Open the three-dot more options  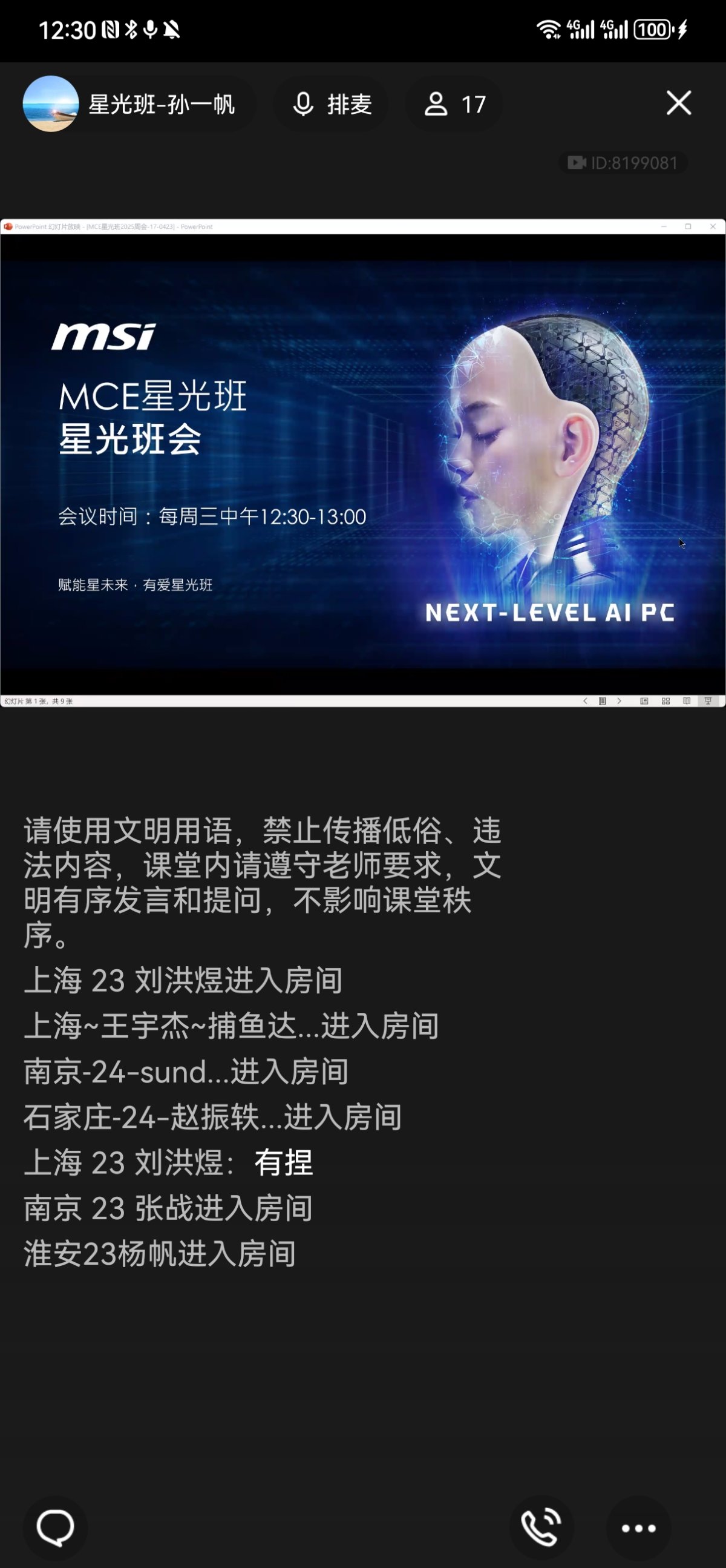click(638, 1528)
